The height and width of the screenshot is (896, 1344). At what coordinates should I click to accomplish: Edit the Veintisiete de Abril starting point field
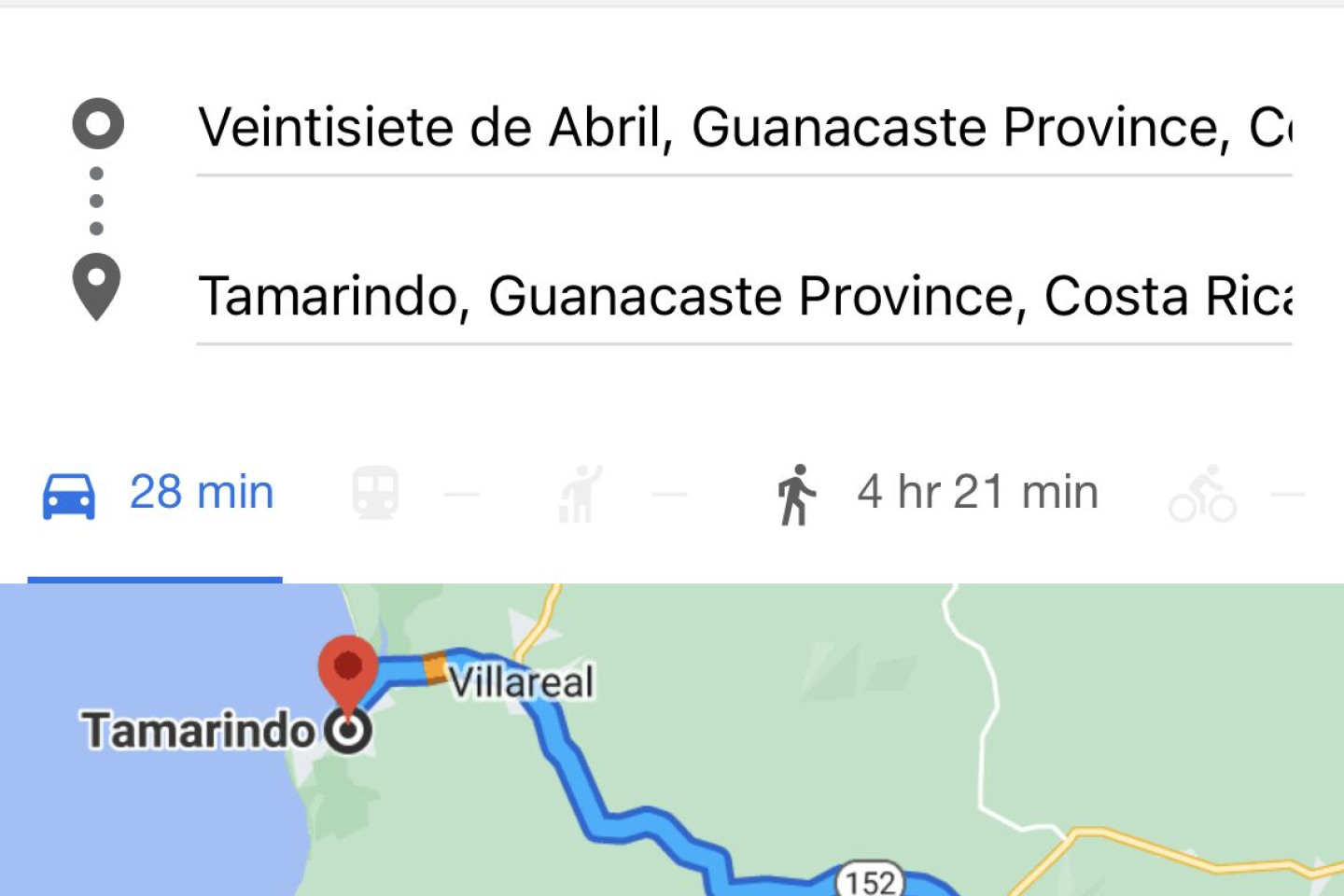click(x=742, y=128)
